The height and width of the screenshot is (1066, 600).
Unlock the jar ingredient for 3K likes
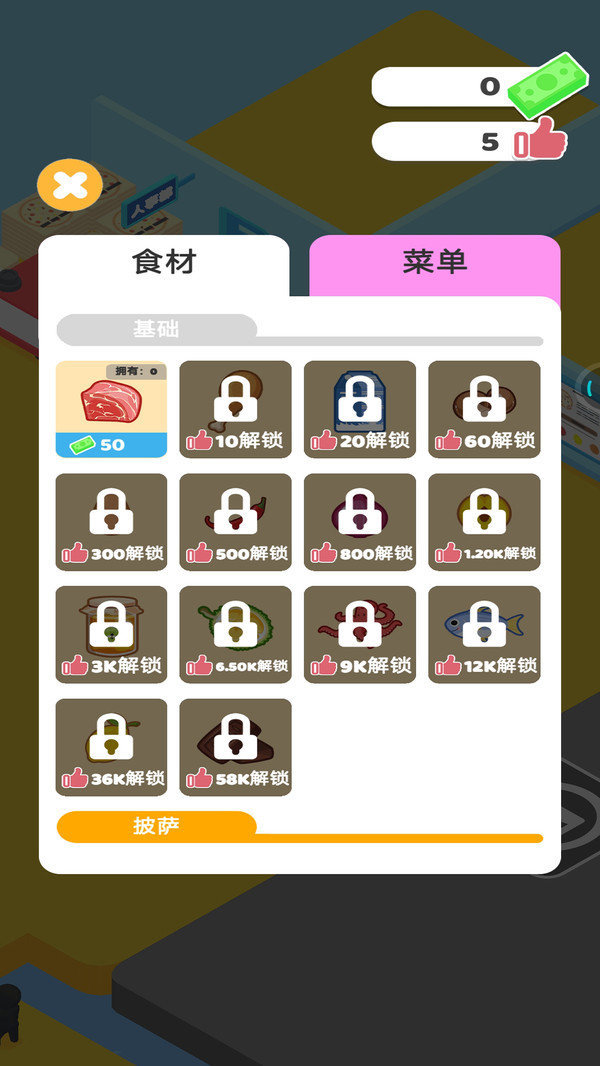(x=111, y=635)
